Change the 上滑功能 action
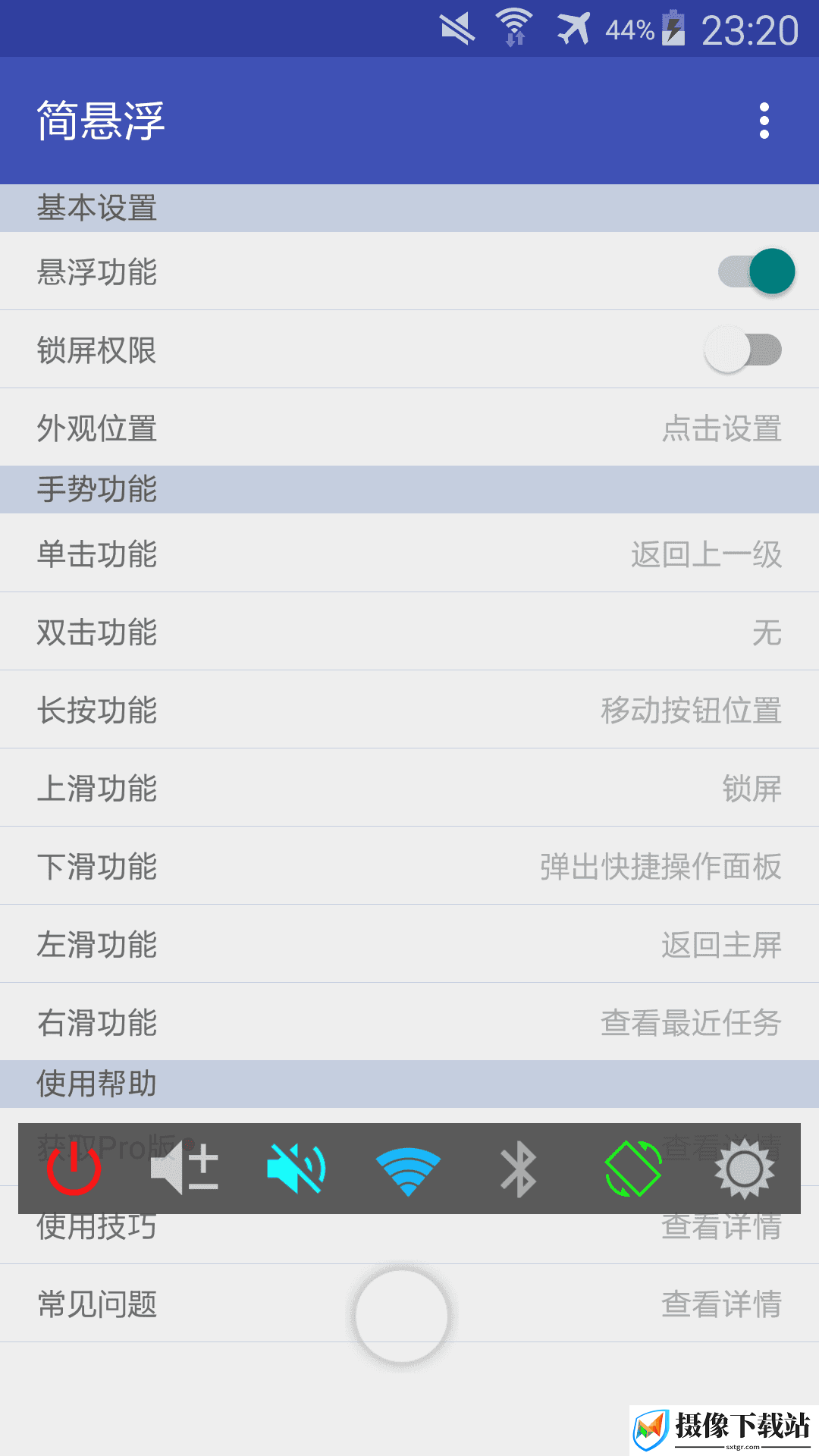 [x=409, y=788]
